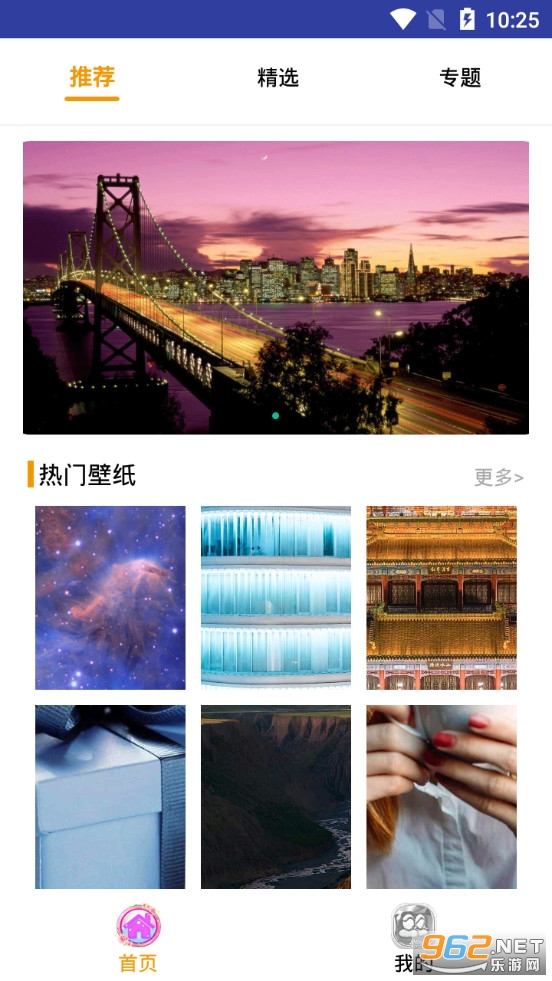The height and width of the screenshot is (981, 552).
Task: Select the 推荐 tab
Action: pyautogui.click(x=92, y=78)
